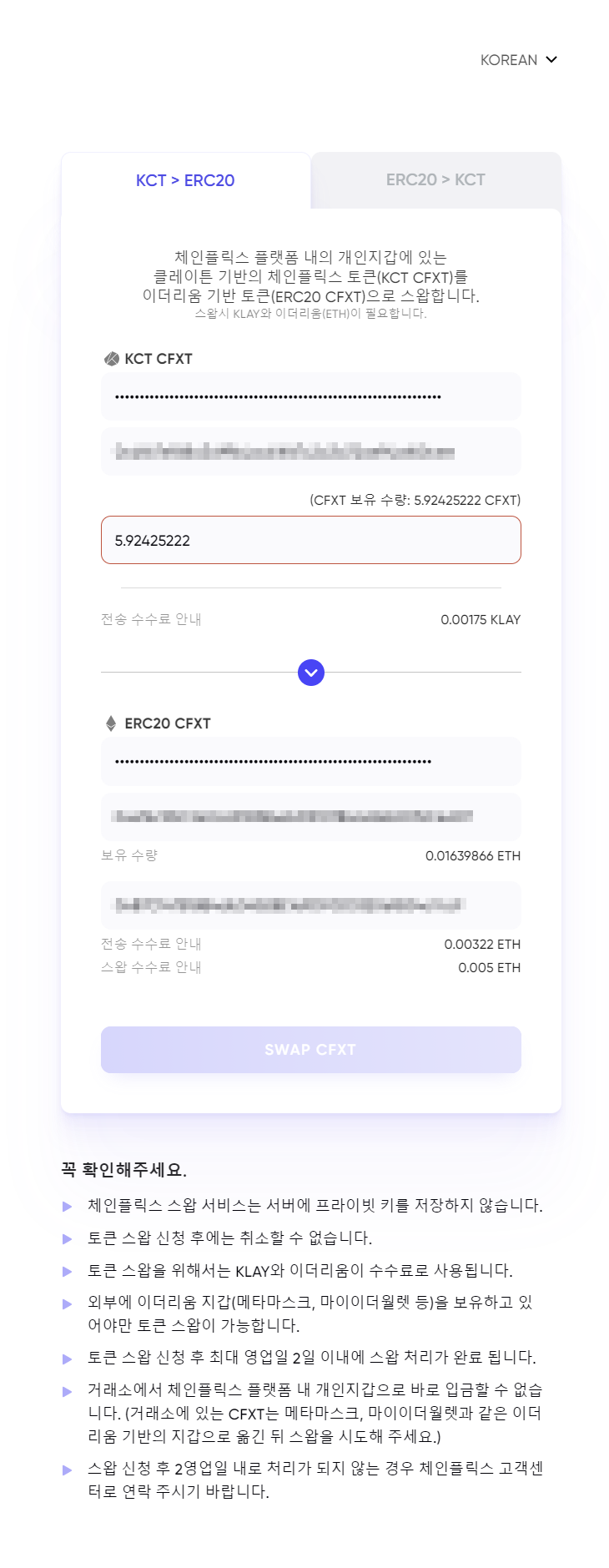Expand the chevron next to KOREAN

click(x=551, y=60)
